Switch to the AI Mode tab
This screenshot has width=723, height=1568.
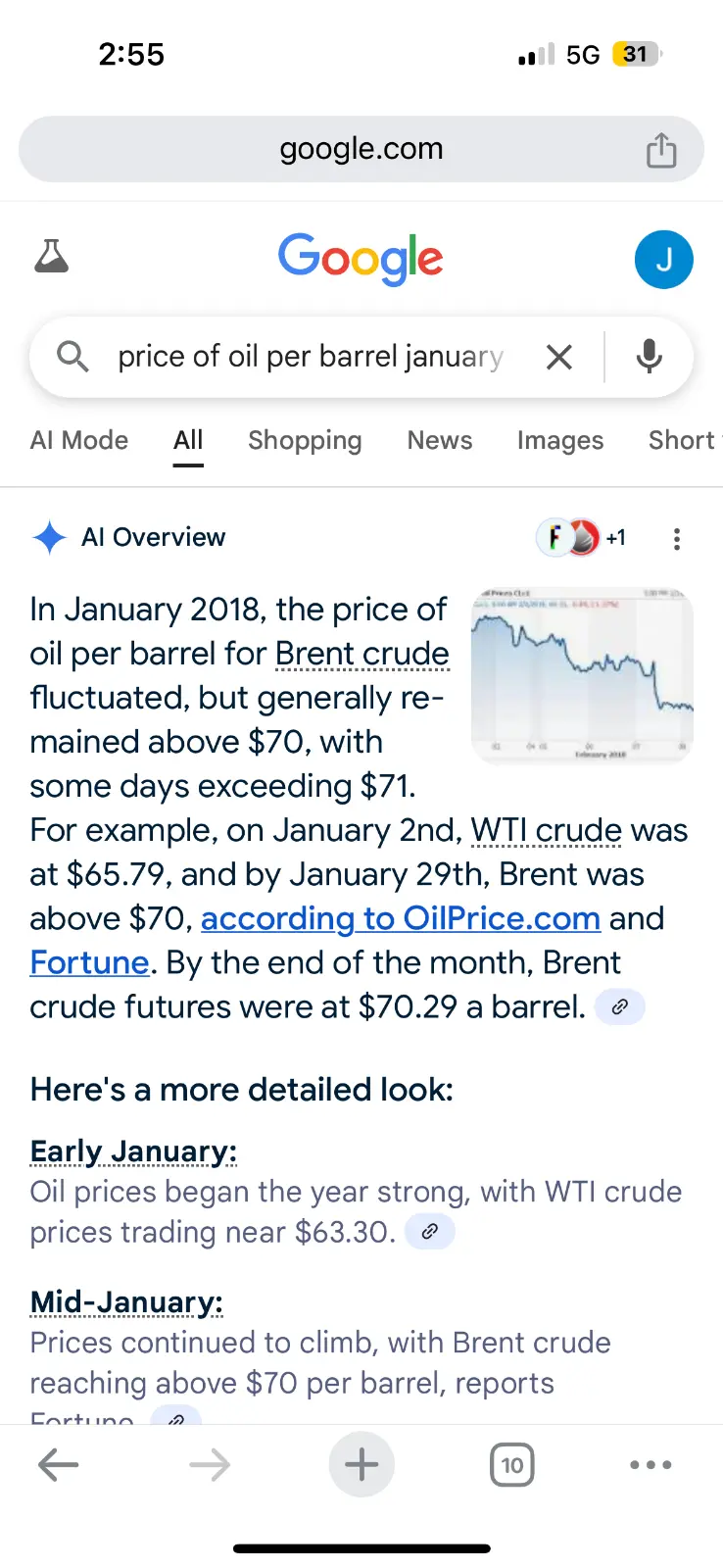(79, 441)
